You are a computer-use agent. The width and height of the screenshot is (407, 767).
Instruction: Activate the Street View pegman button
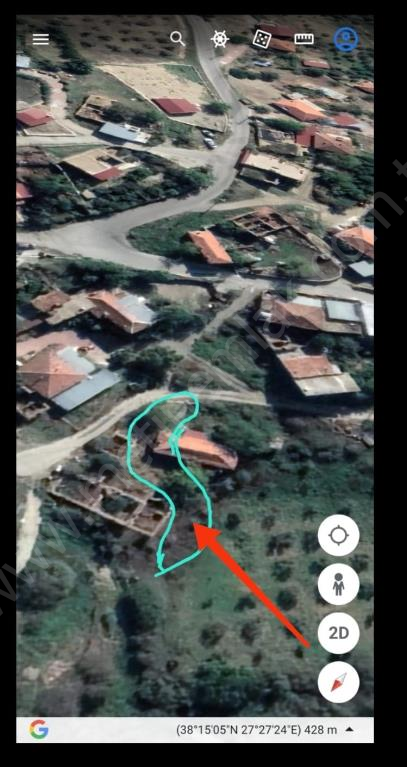click(x=339, y=584)
